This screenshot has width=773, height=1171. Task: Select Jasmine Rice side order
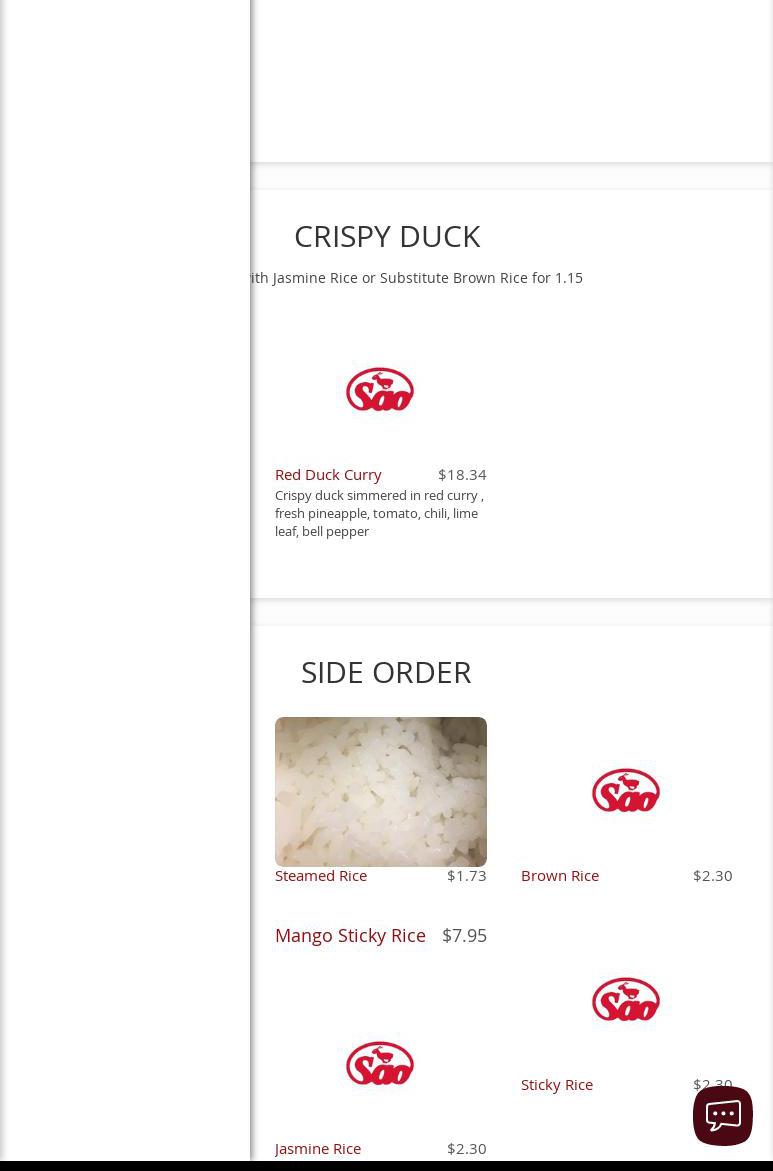318,1148
